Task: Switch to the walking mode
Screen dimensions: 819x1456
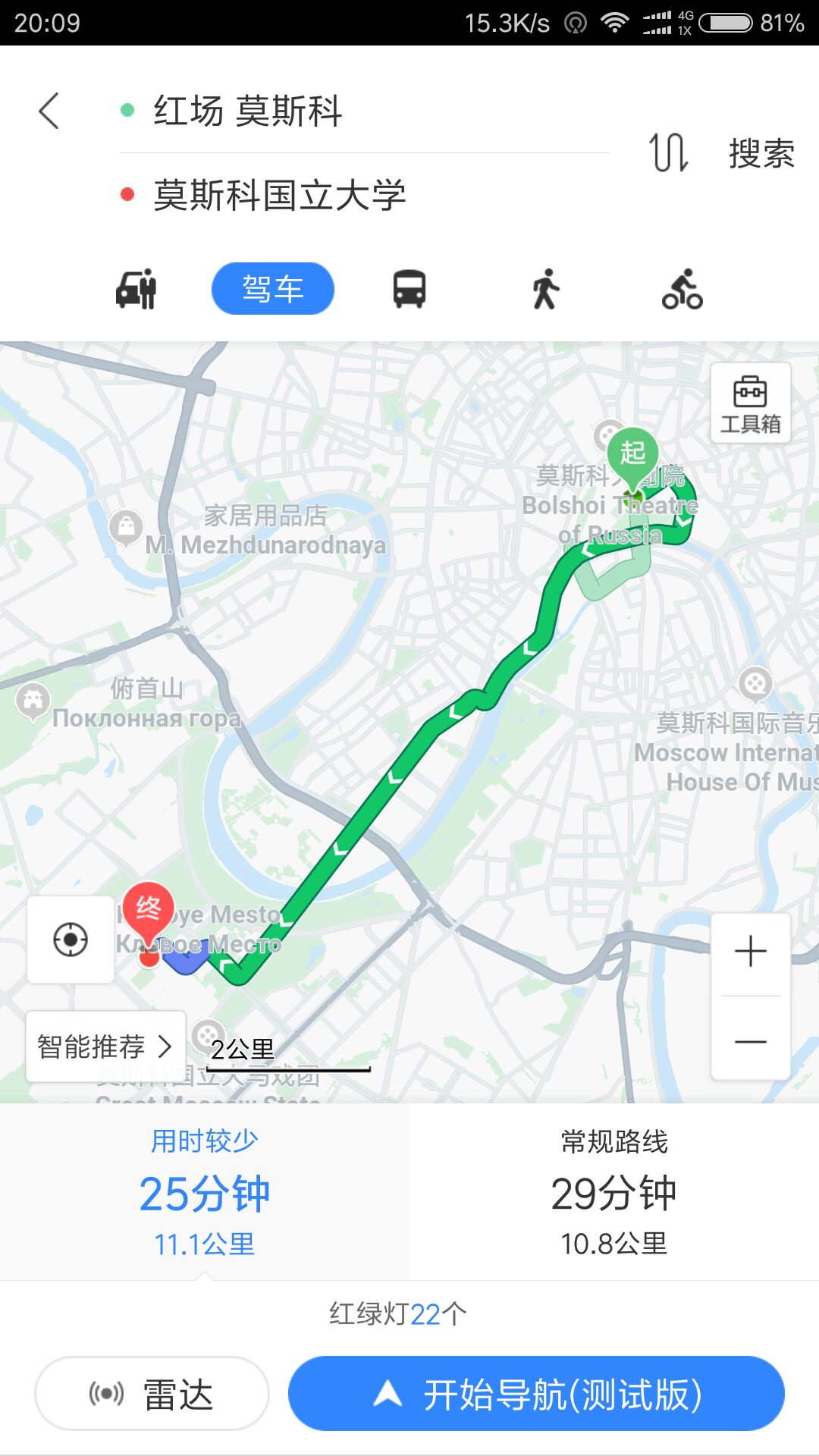Action: 546,289
